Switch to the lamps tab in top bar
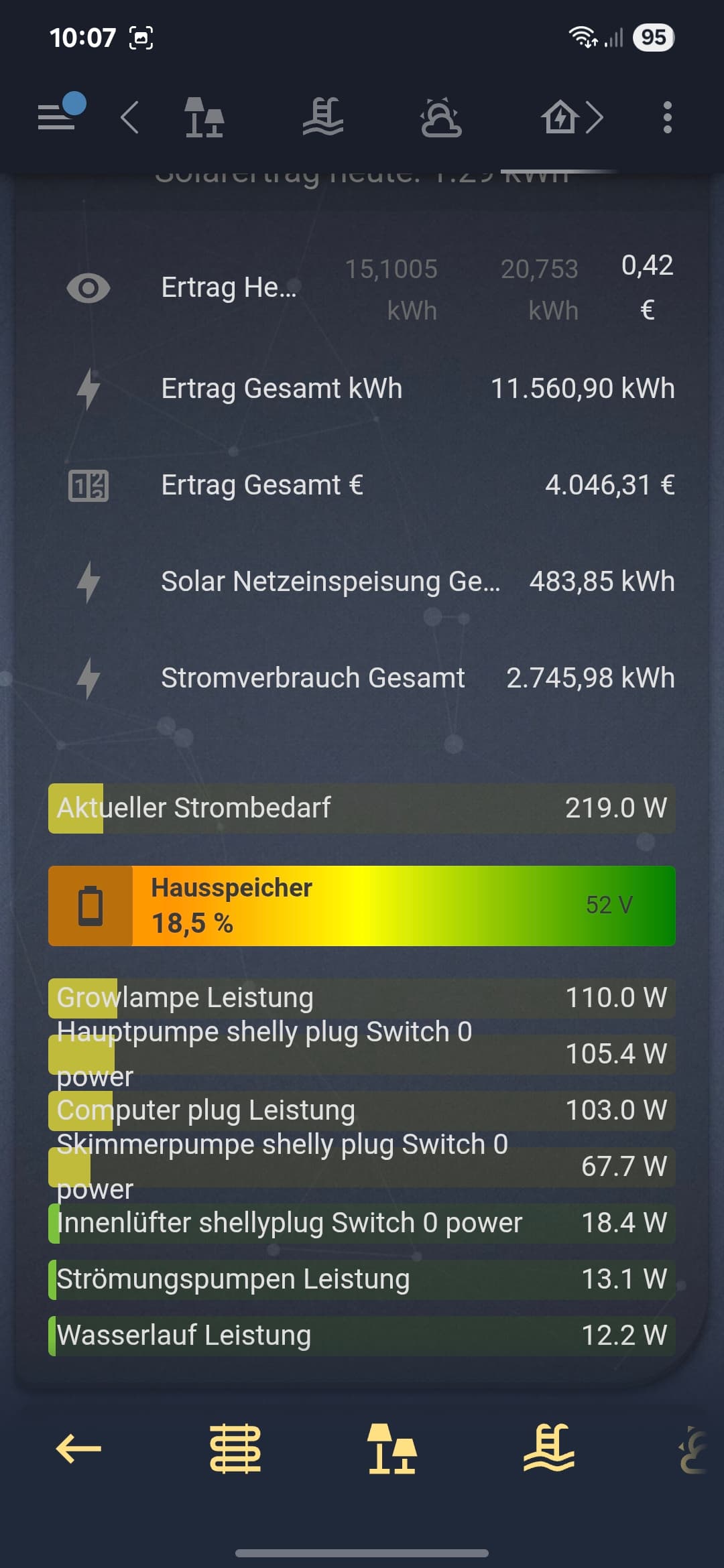The width and height of the screenshot is (724, 1568). click(x=204, y=117)
